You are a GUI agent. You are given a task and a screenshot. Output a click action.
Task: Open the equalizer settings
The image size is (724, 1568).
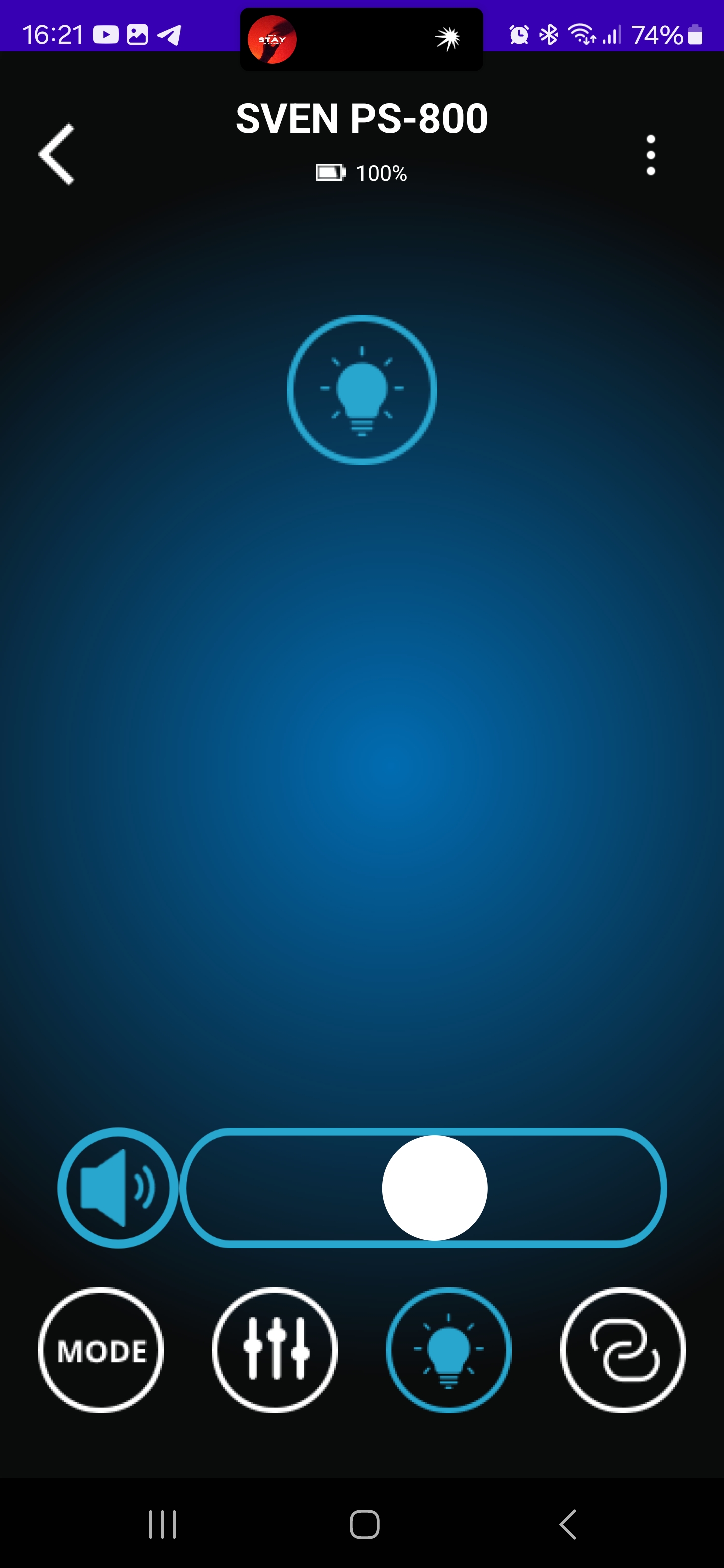pos(275,1349)
